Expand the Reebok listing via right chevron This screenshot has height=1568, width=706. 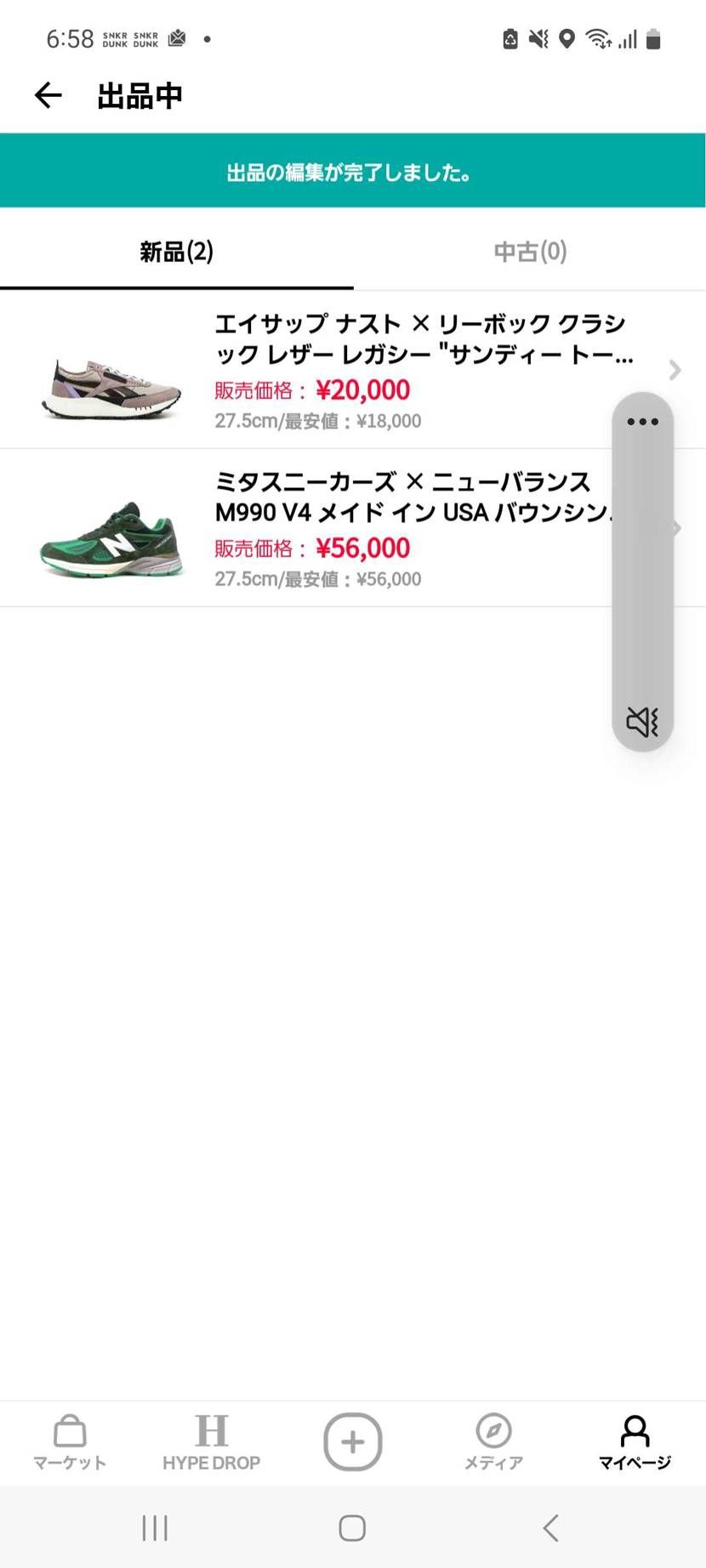coord(675,370)
